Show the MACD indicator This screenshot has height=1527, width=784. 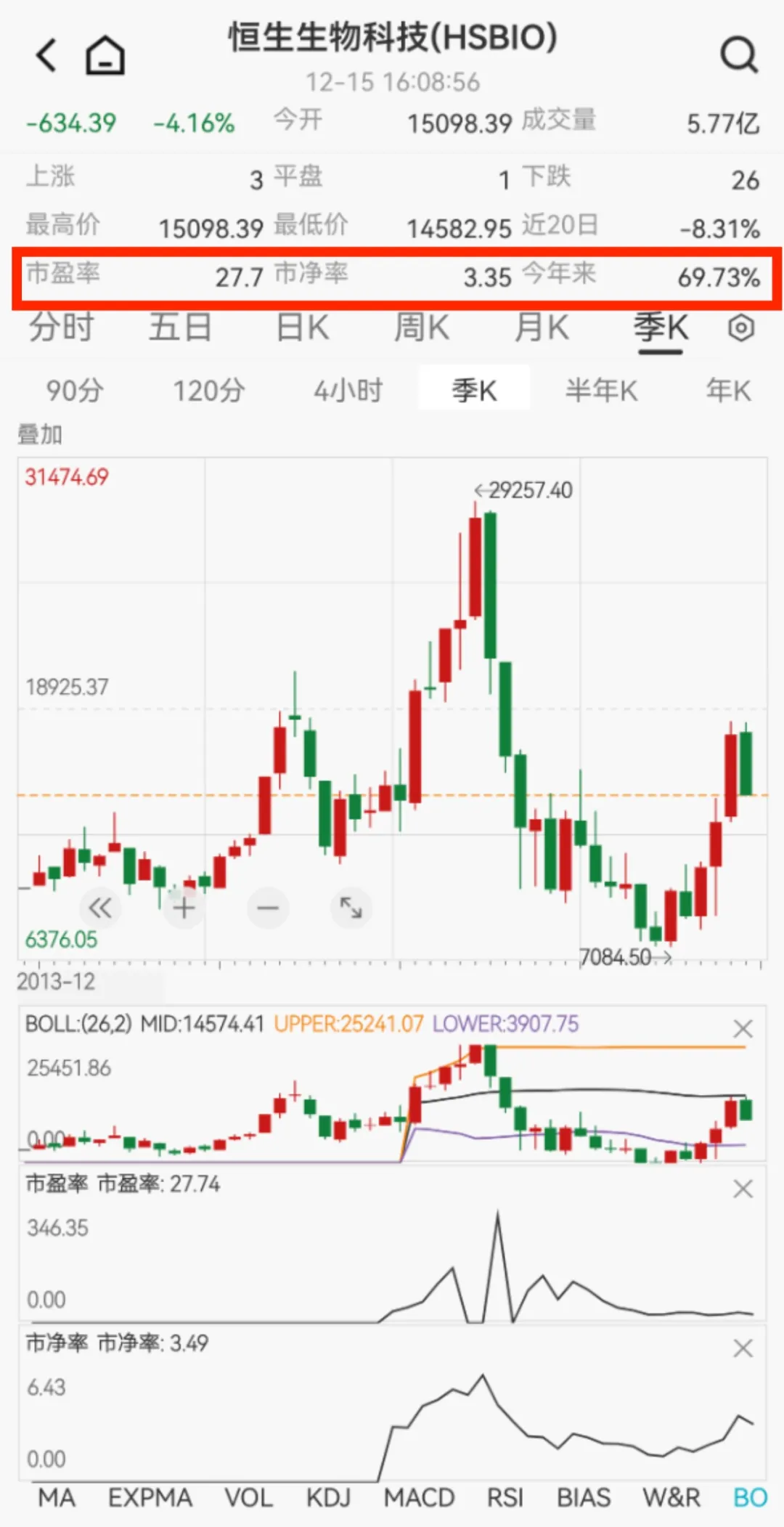(x=421, y=1497)
